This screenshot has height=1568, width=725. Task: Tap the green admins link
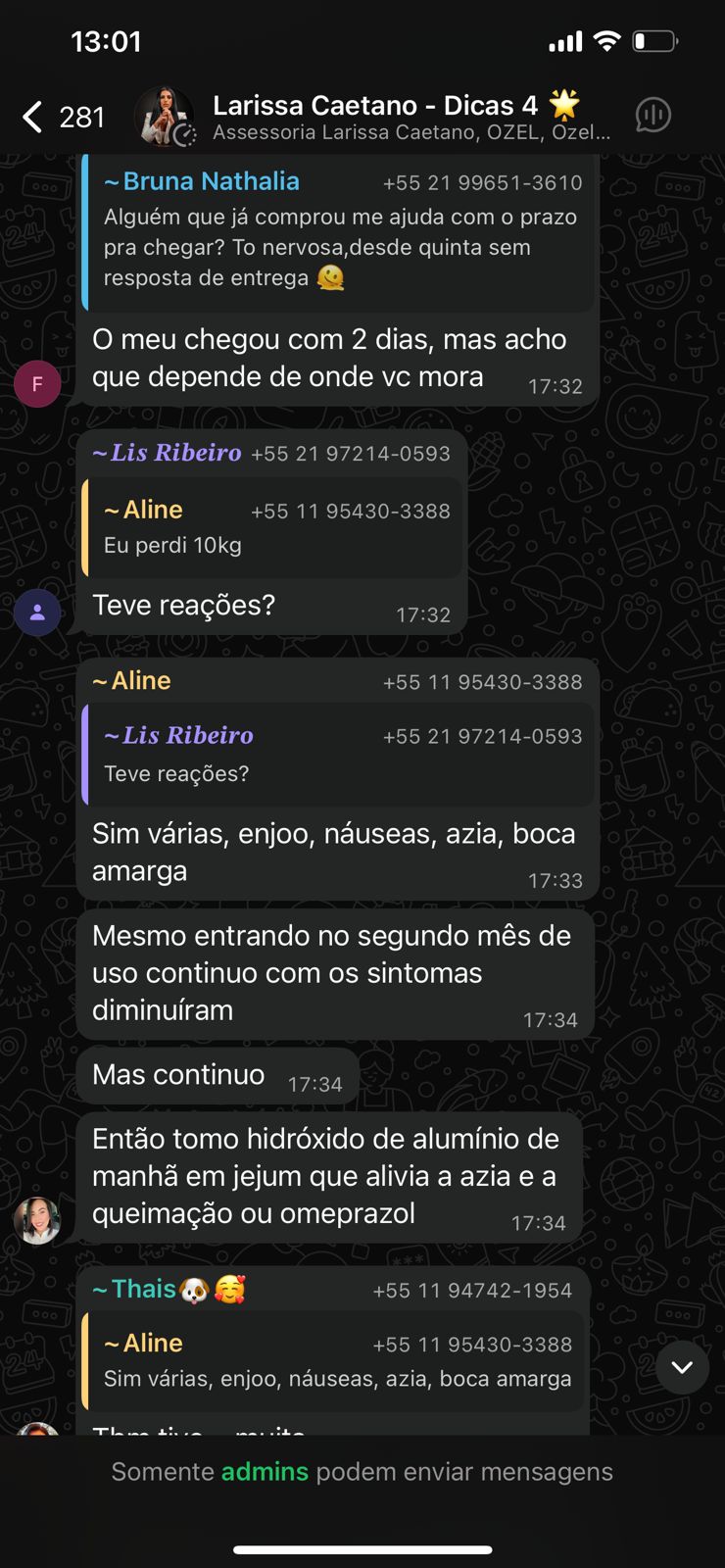click(265, 1472)
